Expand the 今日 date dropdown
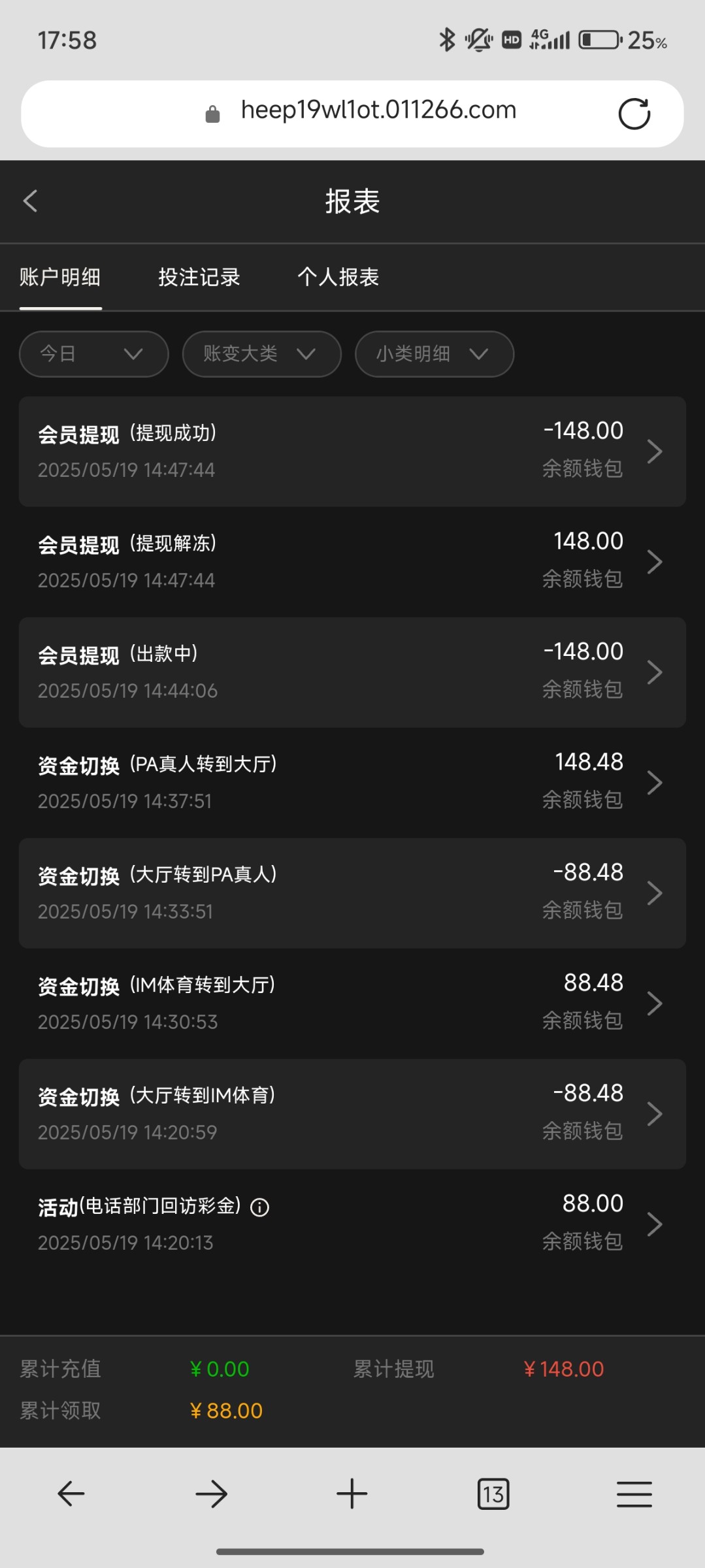This screenshot has width=705, height=1568. click(94, 354)
